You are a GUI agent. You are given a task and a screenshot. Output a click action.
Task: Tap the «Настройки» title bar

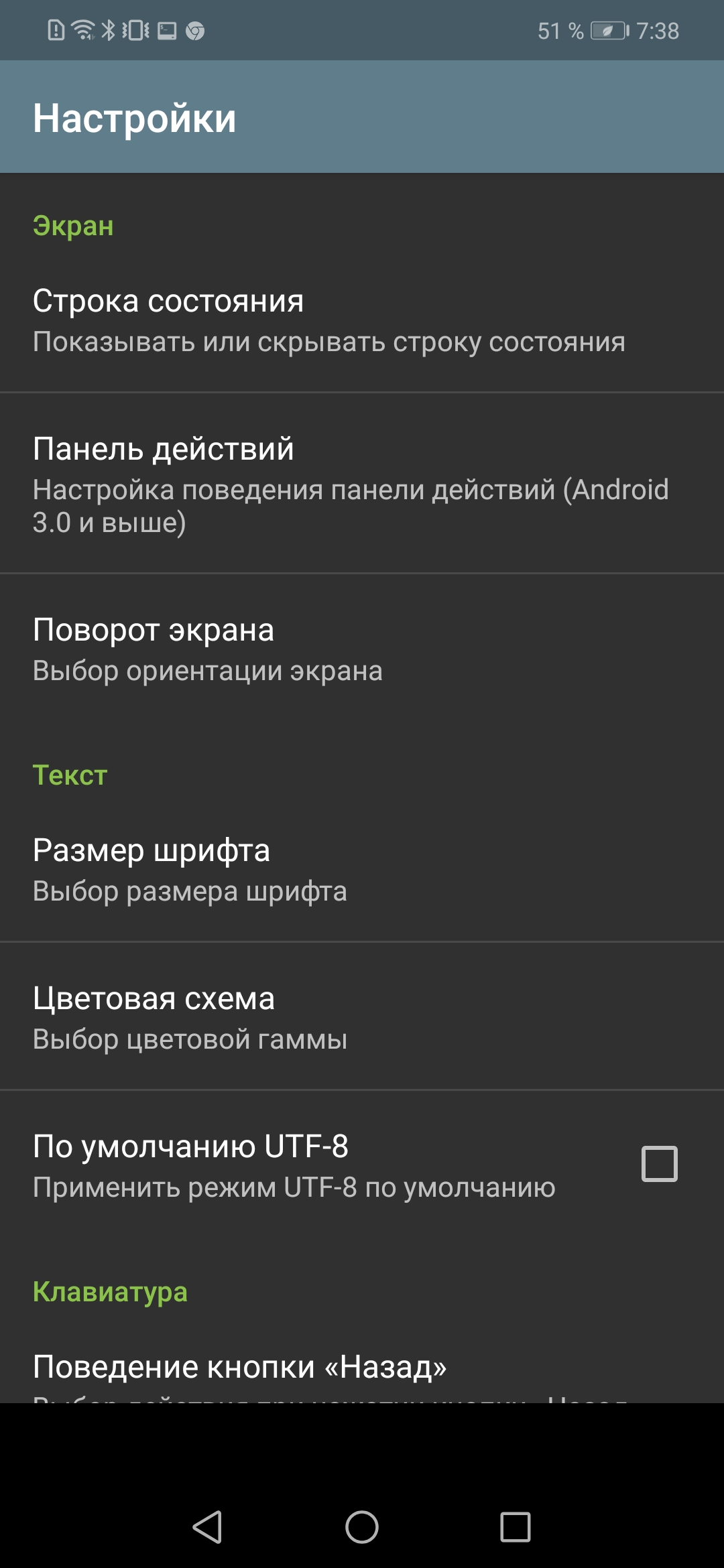(134, 117)
